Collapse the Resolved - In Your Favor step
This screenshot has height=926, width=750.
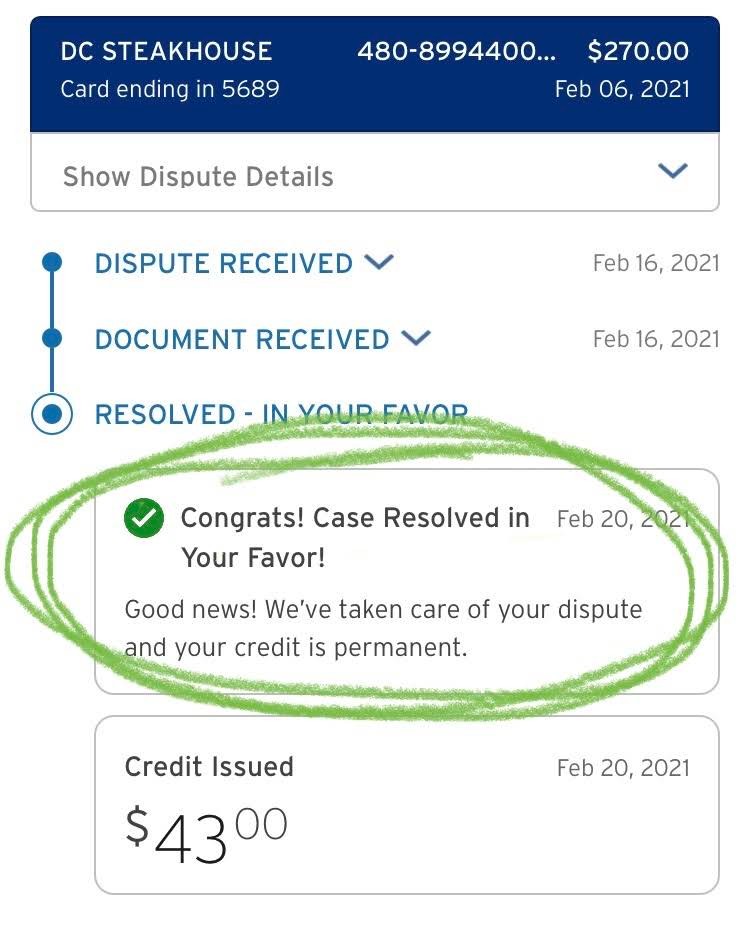[x=280, y=414]
